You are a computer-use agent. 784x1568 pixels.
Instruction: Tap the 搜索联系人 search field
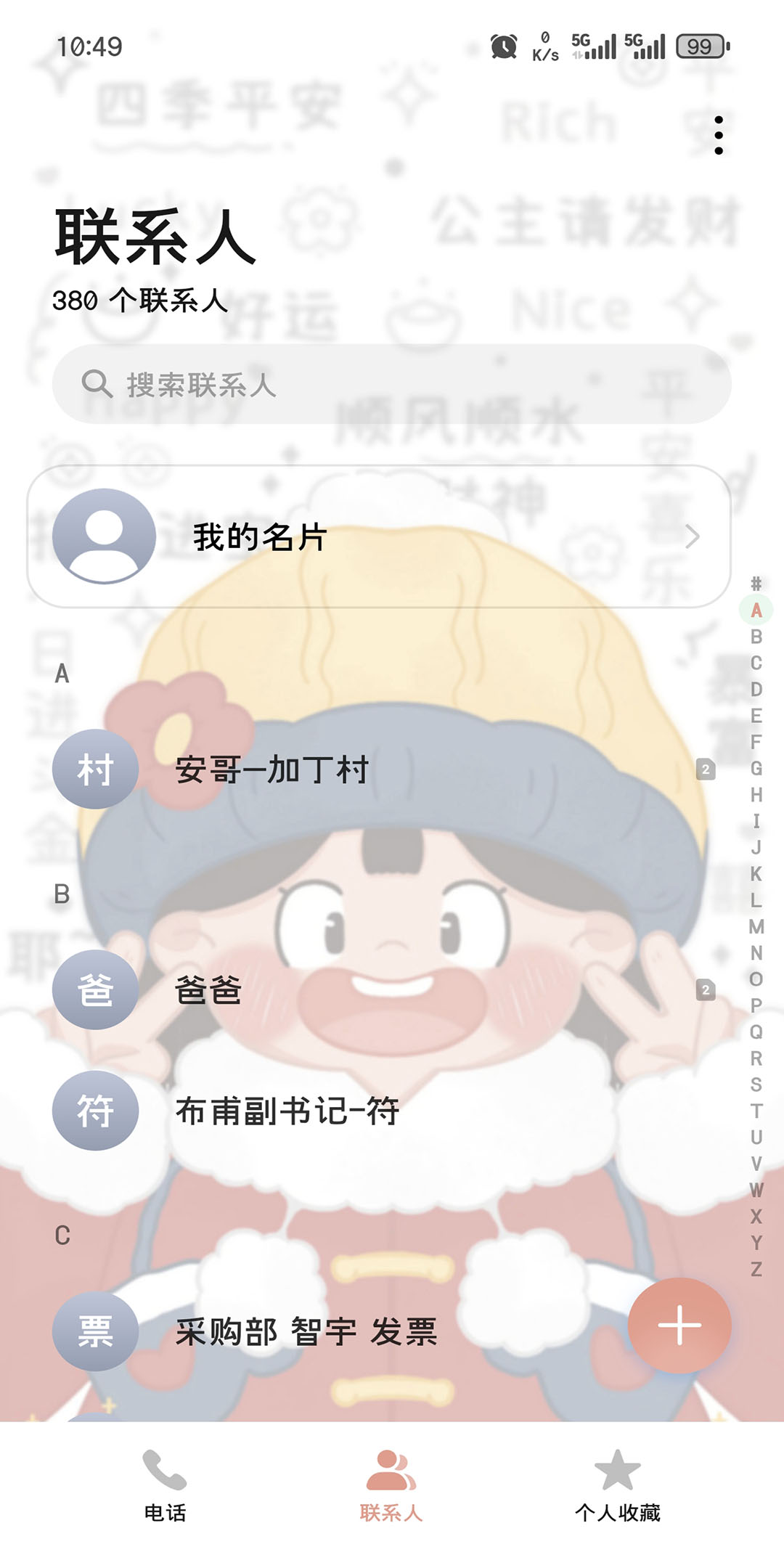(x=392, y=384)
